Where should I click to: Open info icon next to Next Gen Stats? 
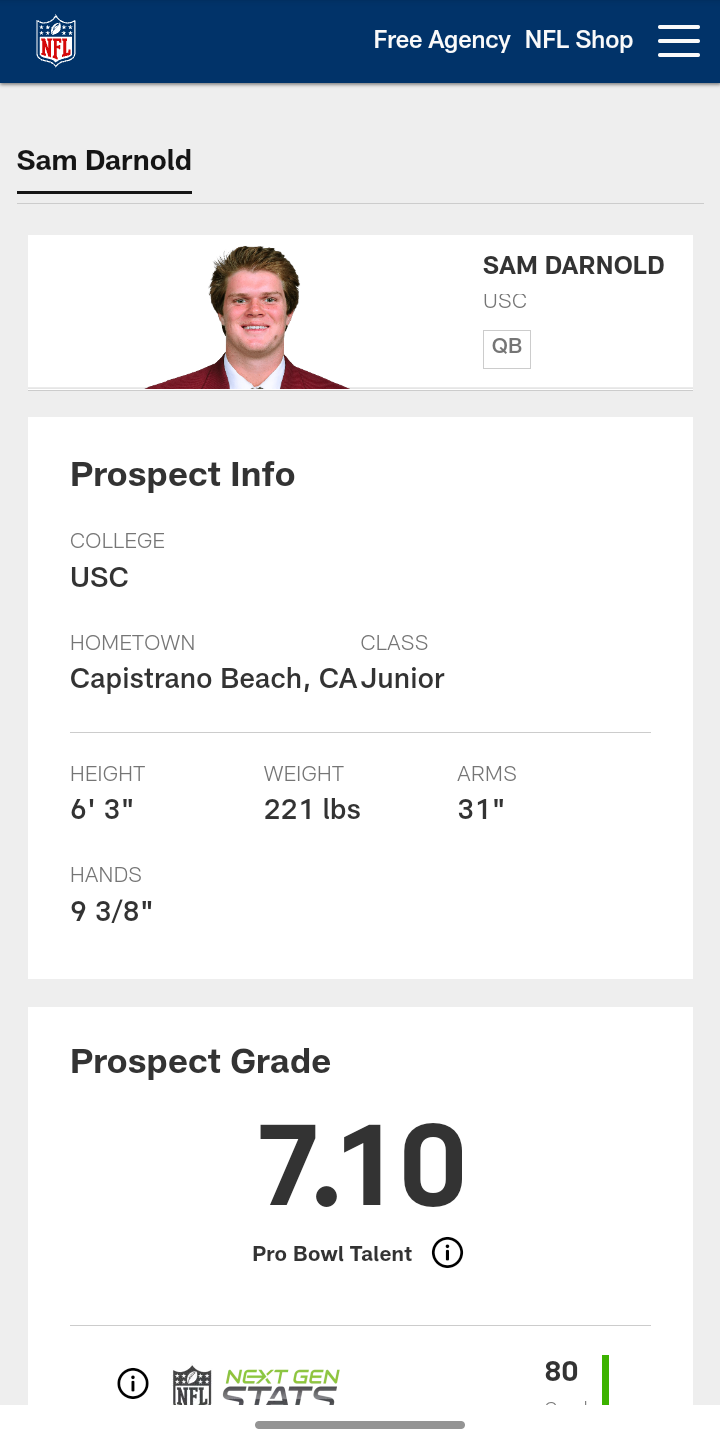coord(133,1383)
